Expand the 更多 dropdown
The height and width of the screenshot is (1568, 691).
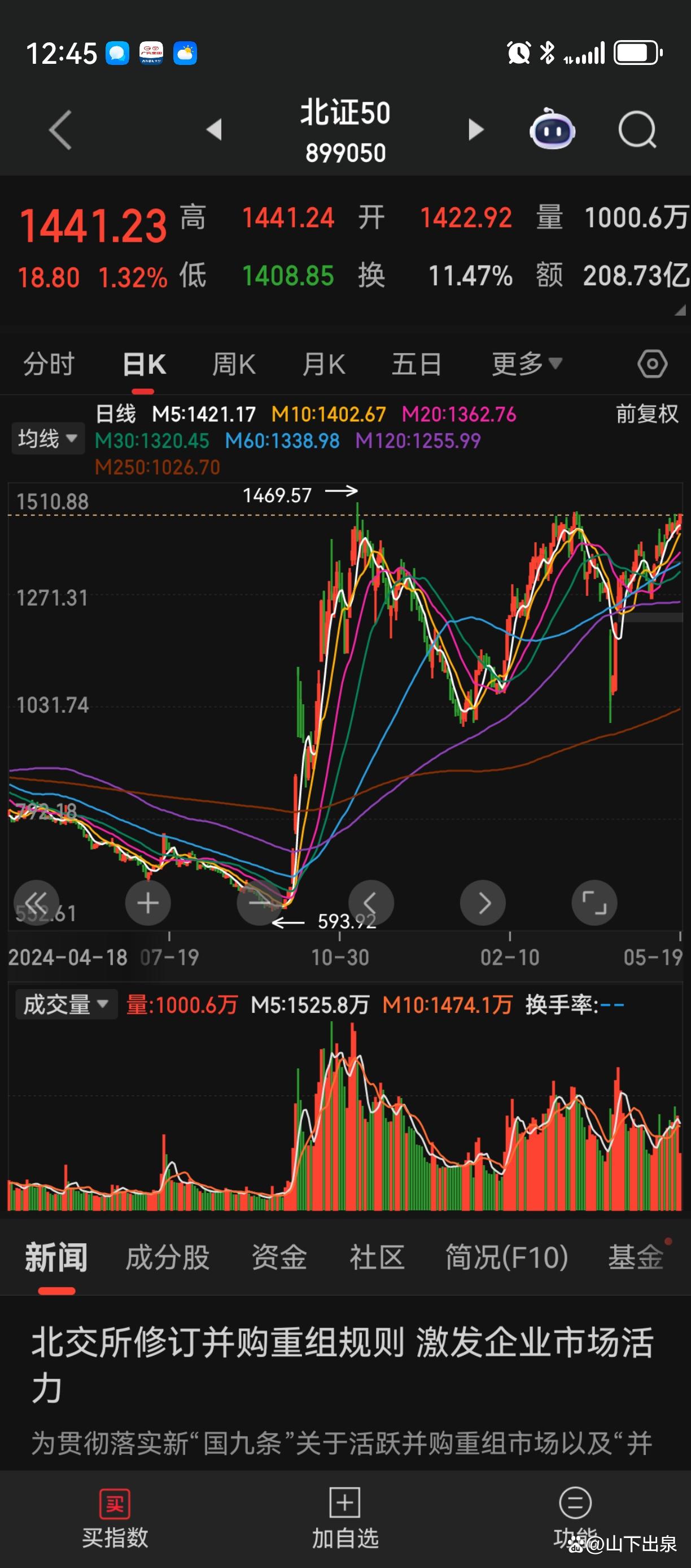[x=526, y=365]
